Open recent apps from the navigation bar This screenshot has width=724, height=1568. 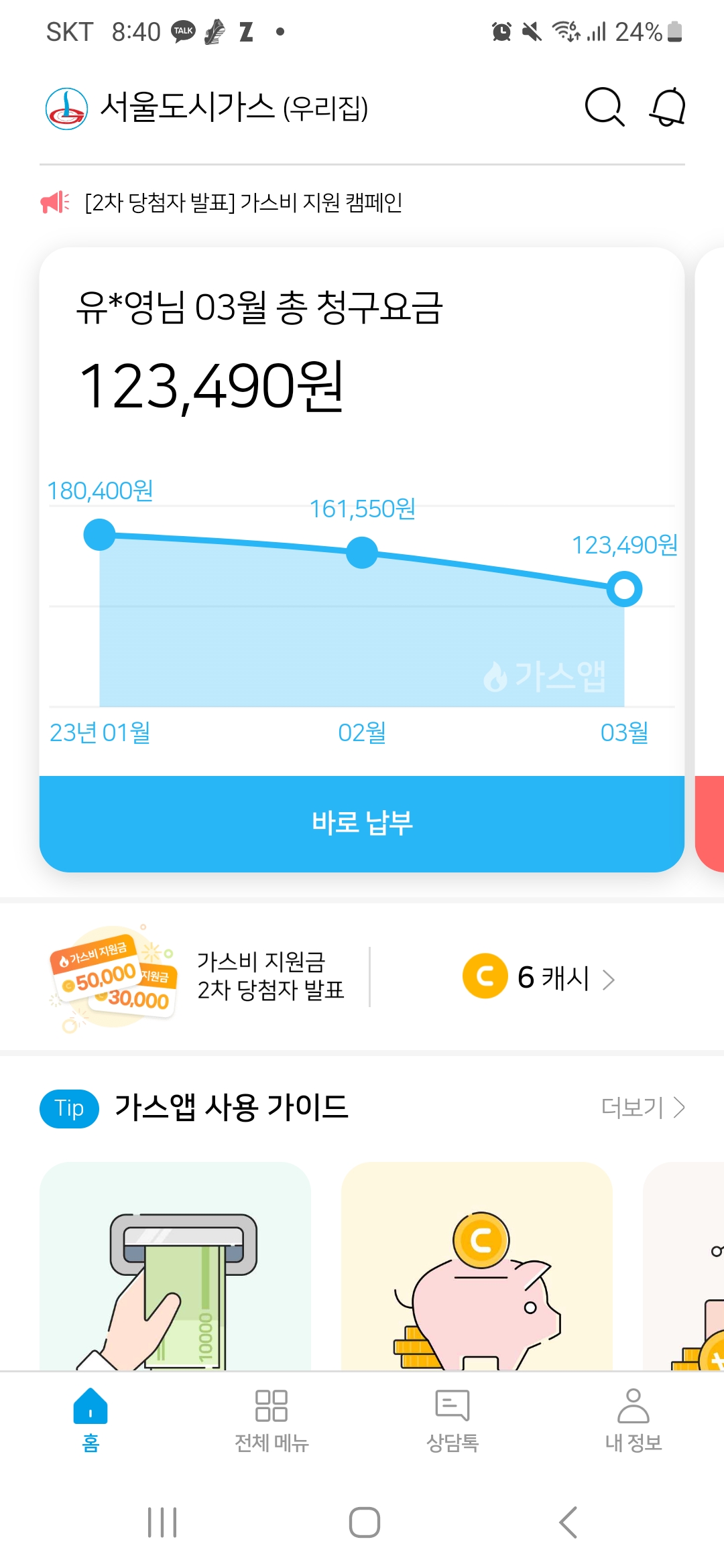coord(162,1522)
